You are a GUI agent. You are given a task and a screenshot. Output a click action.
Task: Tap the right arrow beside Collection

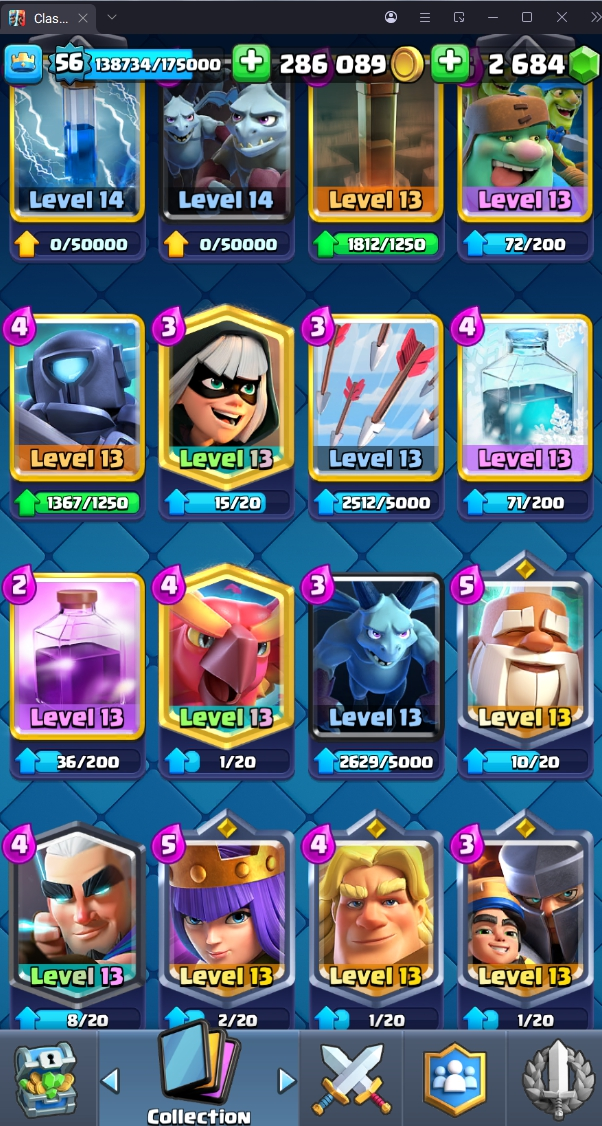[287, 1080]
